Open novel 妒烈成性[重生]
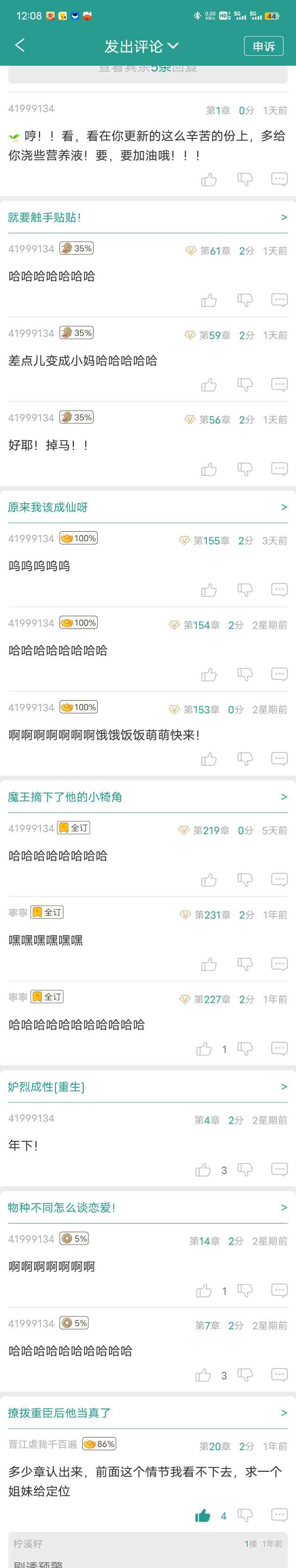The height and width of the screenshot is (1568, 296). 146,1086
